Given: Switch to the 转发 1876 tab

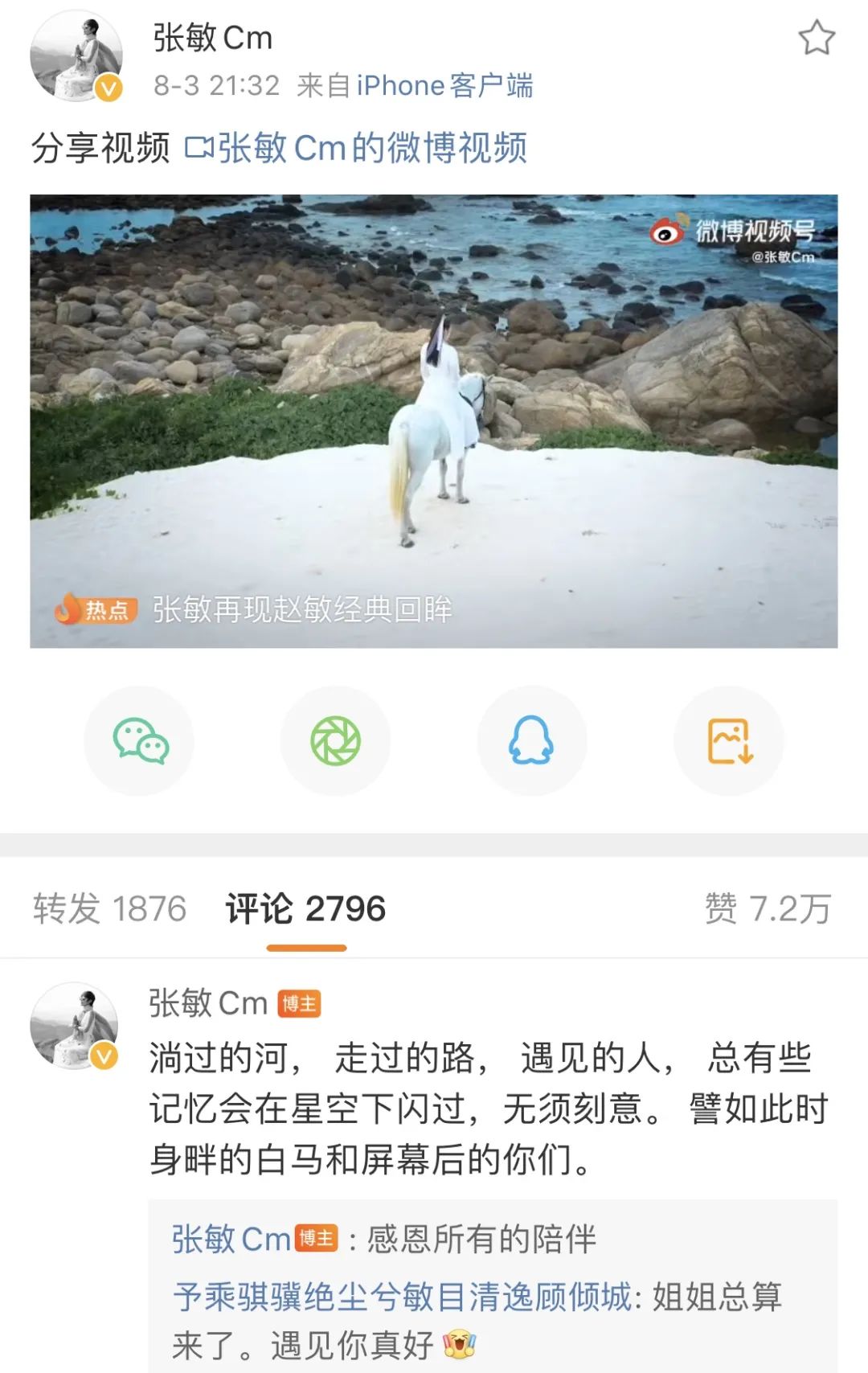Looking at the screenshot, I should pos(109,909).
